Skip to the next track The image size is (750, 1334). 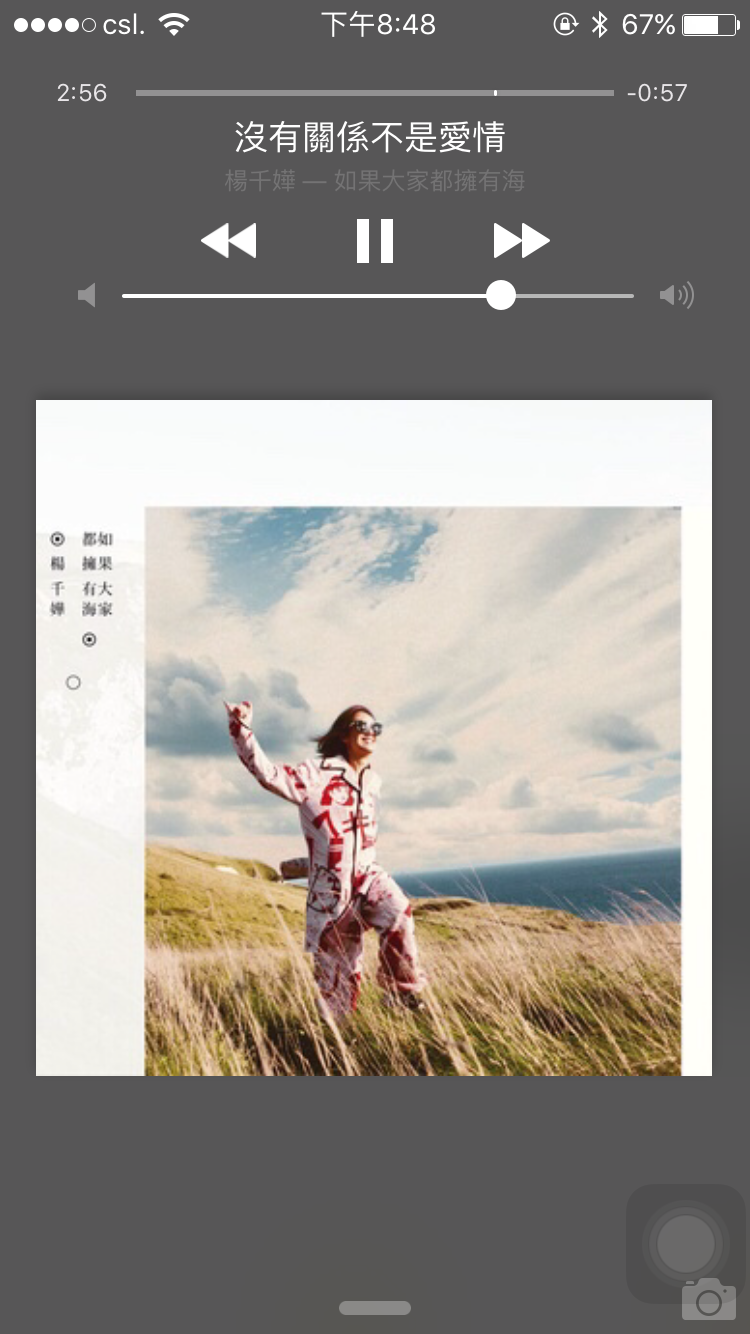click(521, 241)
